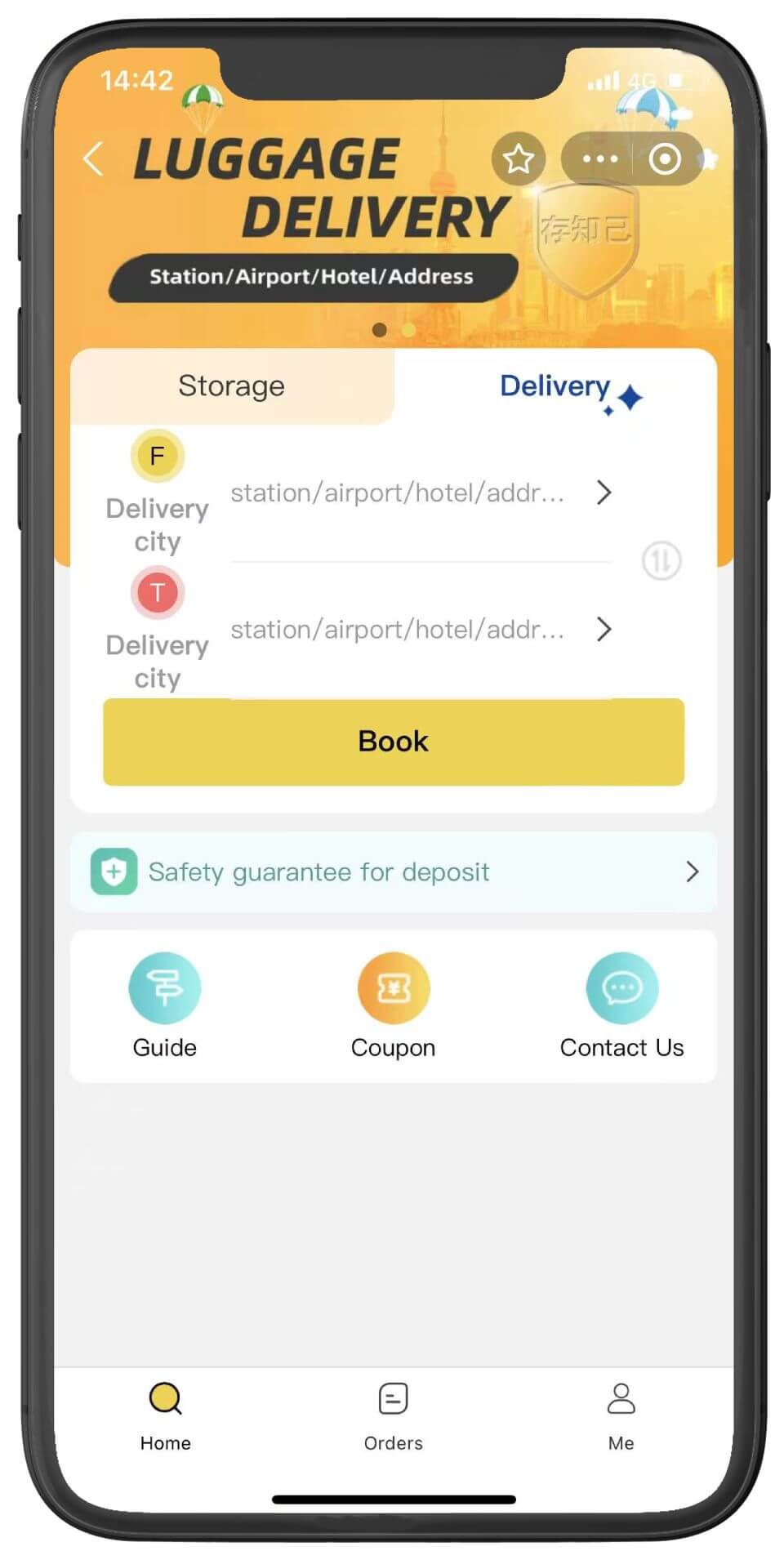This screenshot has width=784, height=1551.
Task: Open Contact Us support
Action: (x=621, y=1005)
